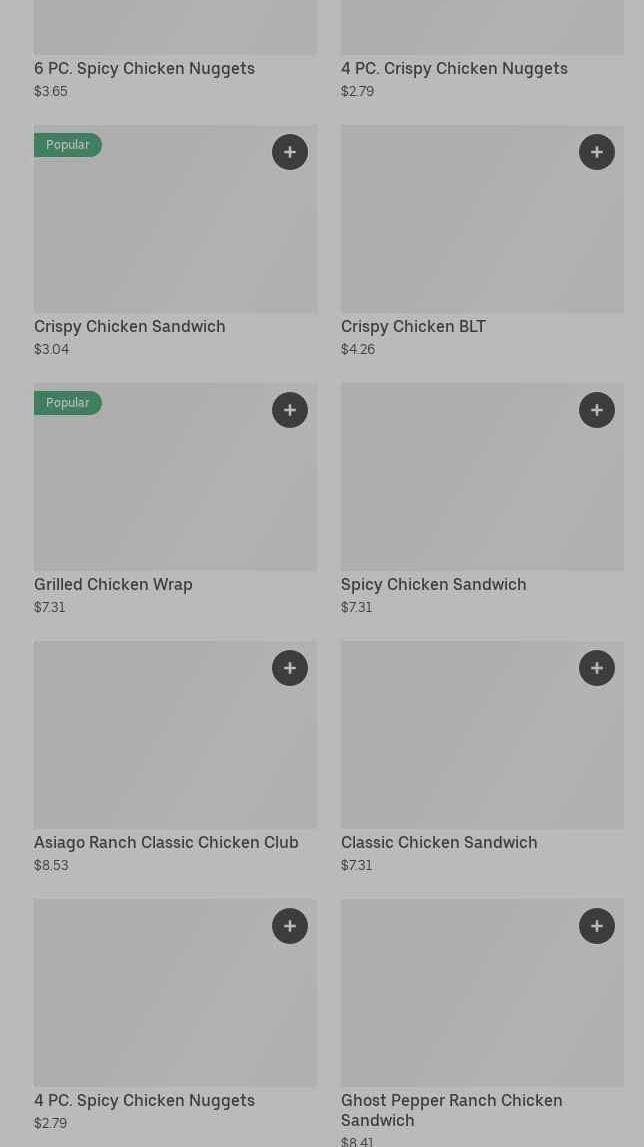
Task: Add Classic Chicken Sandwich to cart
Action: 597,668
